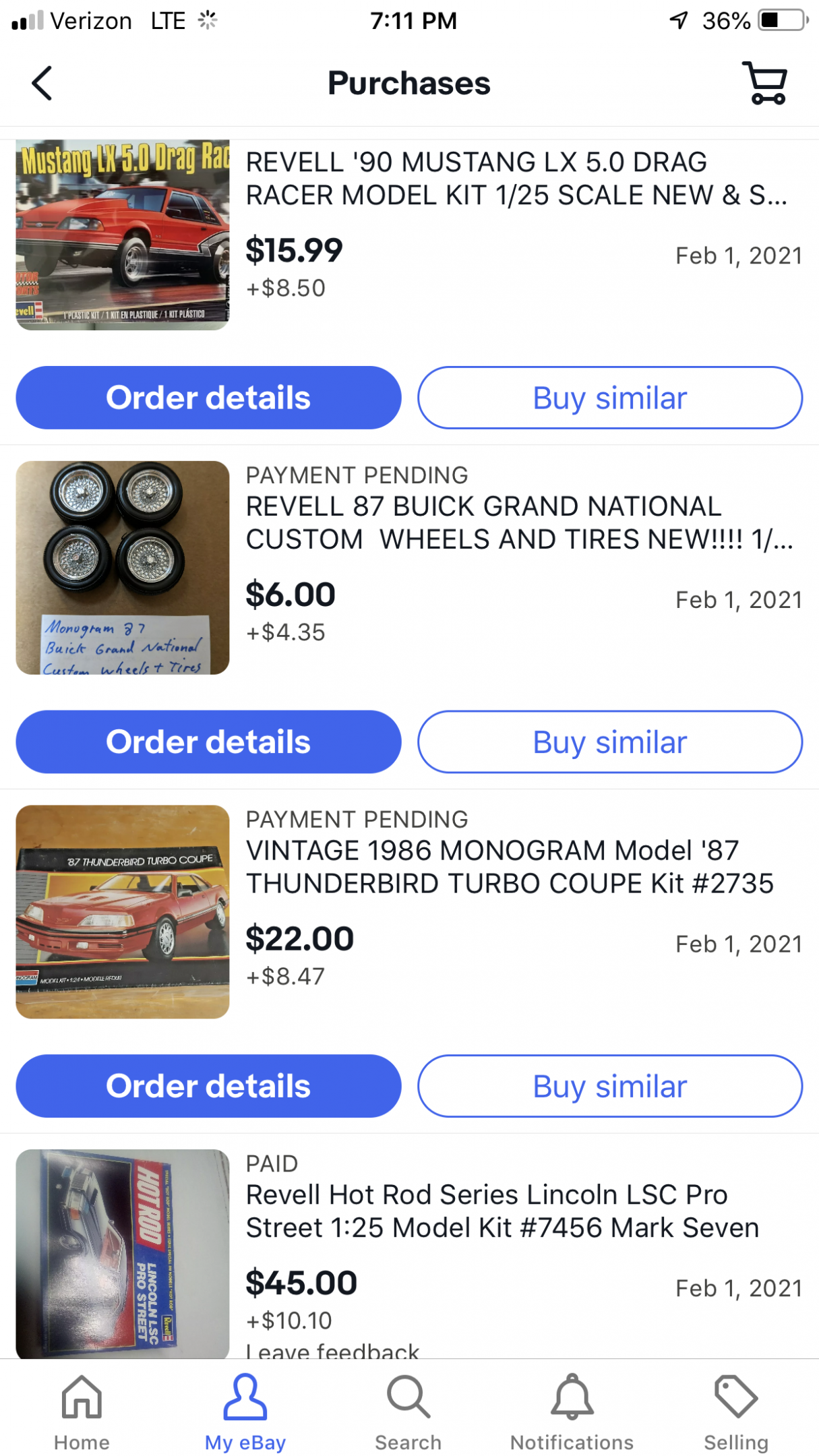The image size is (819, 1456).
Task: Open the '87 Thunderbird Turbo Coupe purchase
Action: 509,868
